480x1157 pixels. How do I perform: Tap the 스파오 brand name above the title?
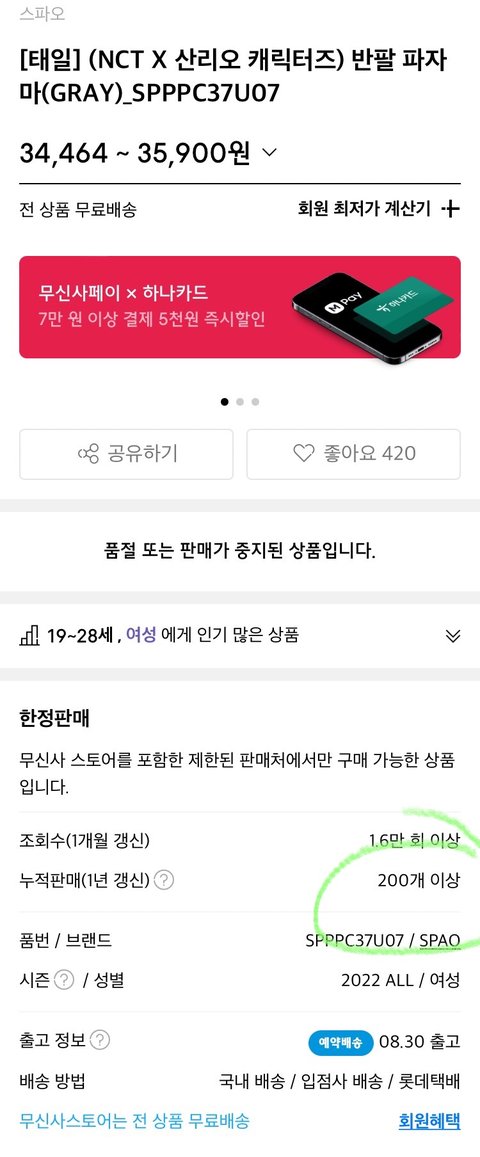(42, 14)
